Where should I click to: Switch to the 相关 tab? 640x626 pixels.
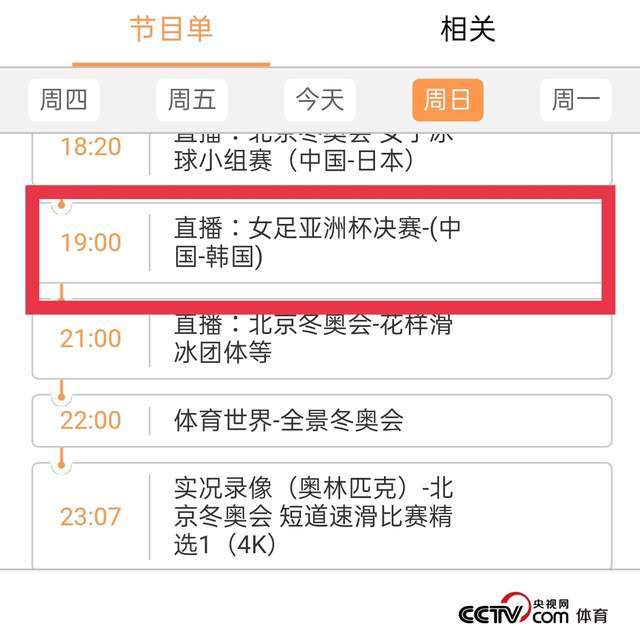point(468,29)
